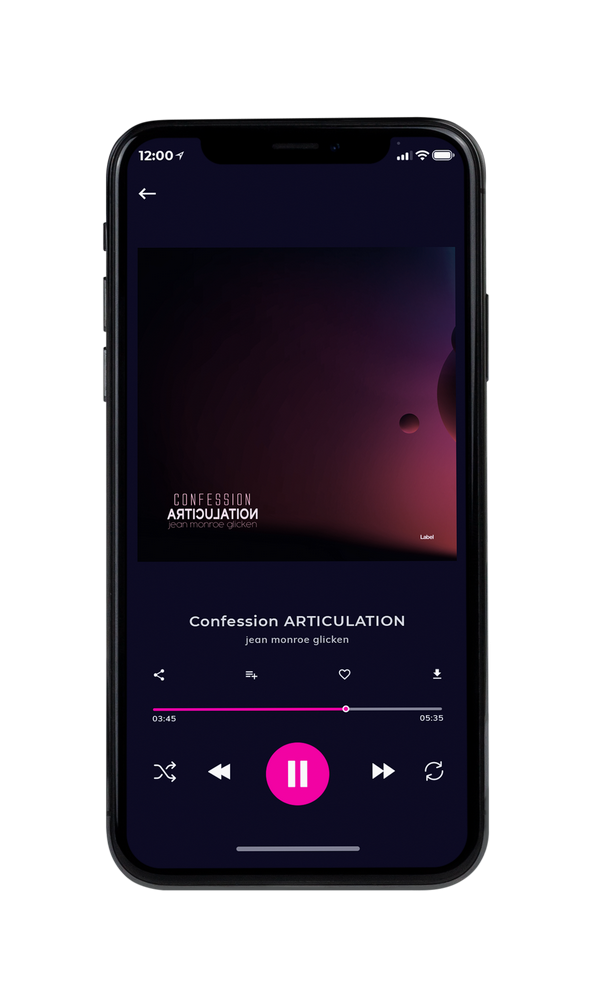Tap the playback progress bar knob
The width and height of the screenshot is (600, 1000).
click(346, 709)
